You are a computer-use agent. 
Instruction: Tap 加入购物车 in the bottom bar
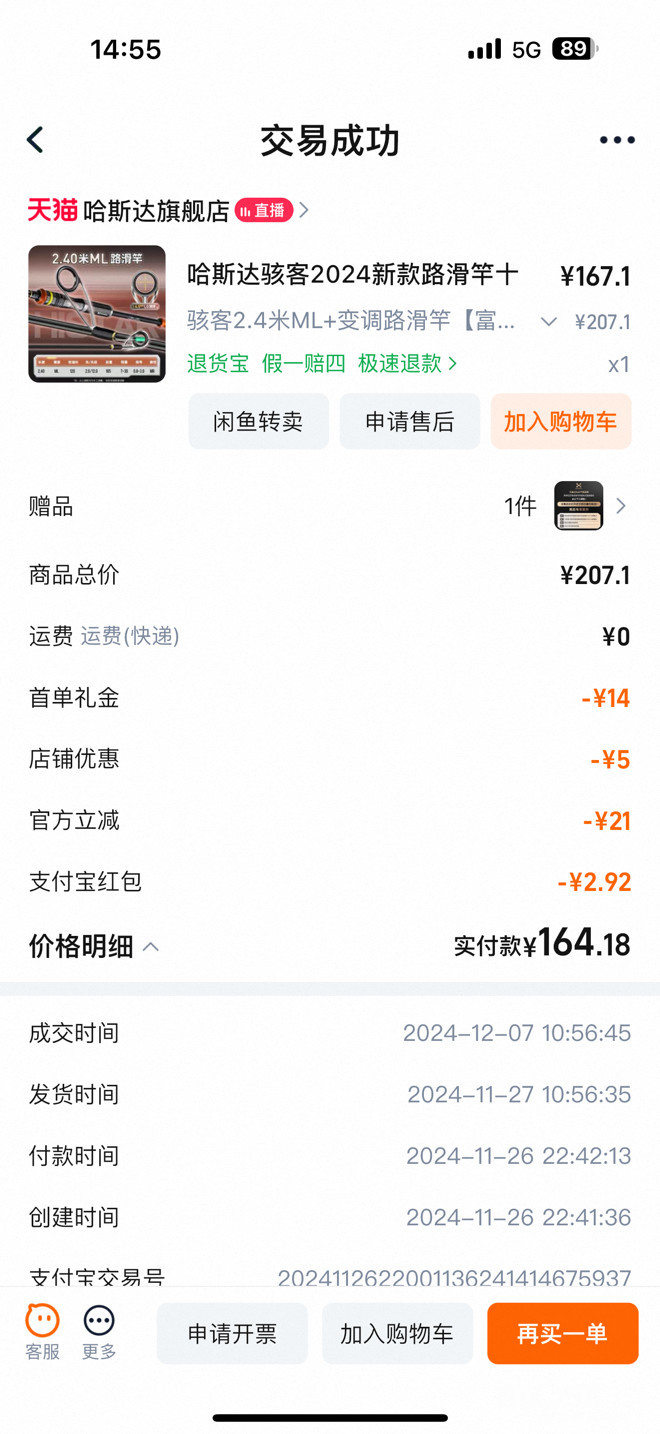pyautogui.click(x=397, y=1333)
